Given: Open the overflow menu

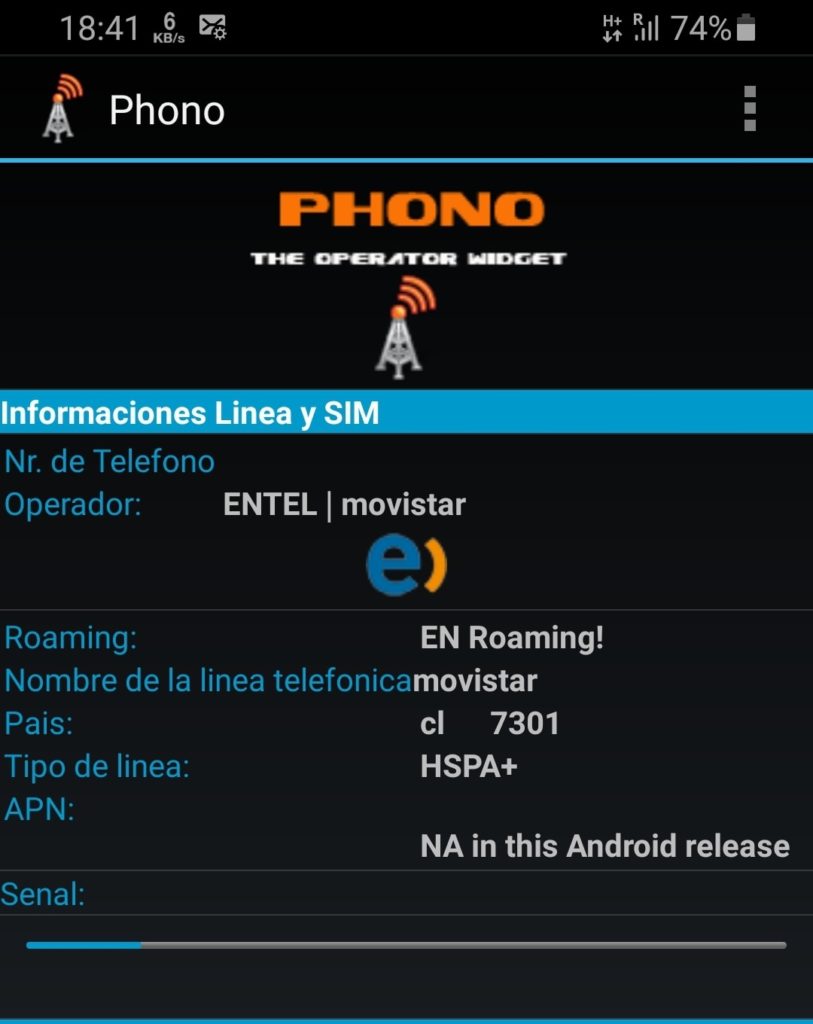Looking at the screenshot, I should (750, 108).
